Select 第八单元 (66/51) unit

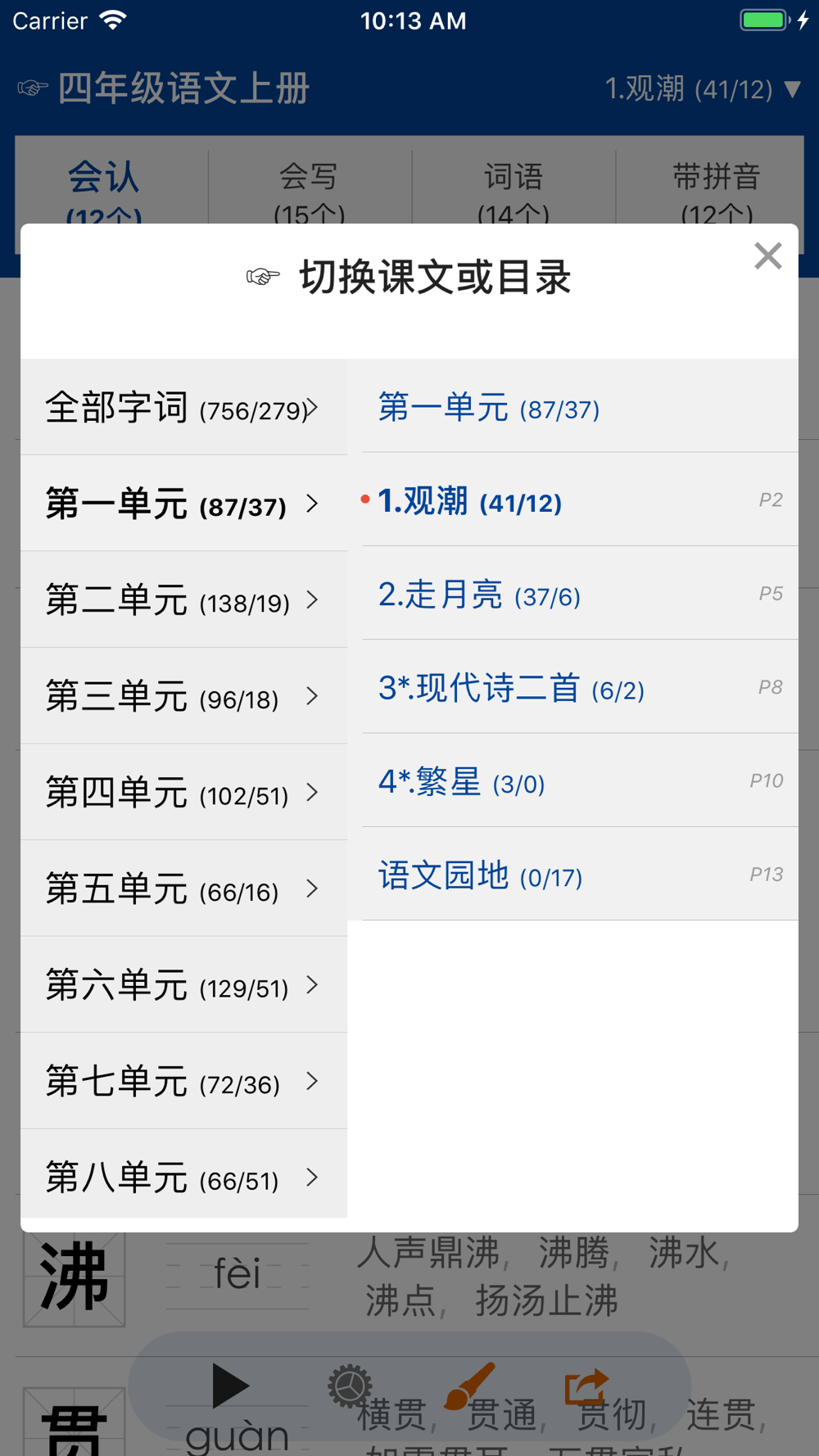coord(183,1174)
